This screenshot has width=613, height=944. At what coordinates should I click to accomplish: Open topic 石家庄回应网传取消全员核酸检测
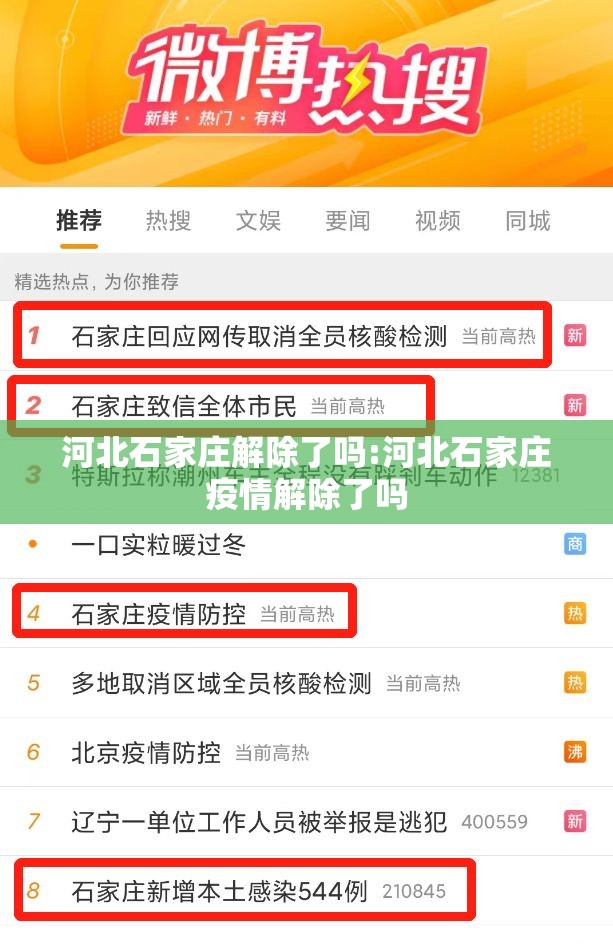(x=259, y=336)
